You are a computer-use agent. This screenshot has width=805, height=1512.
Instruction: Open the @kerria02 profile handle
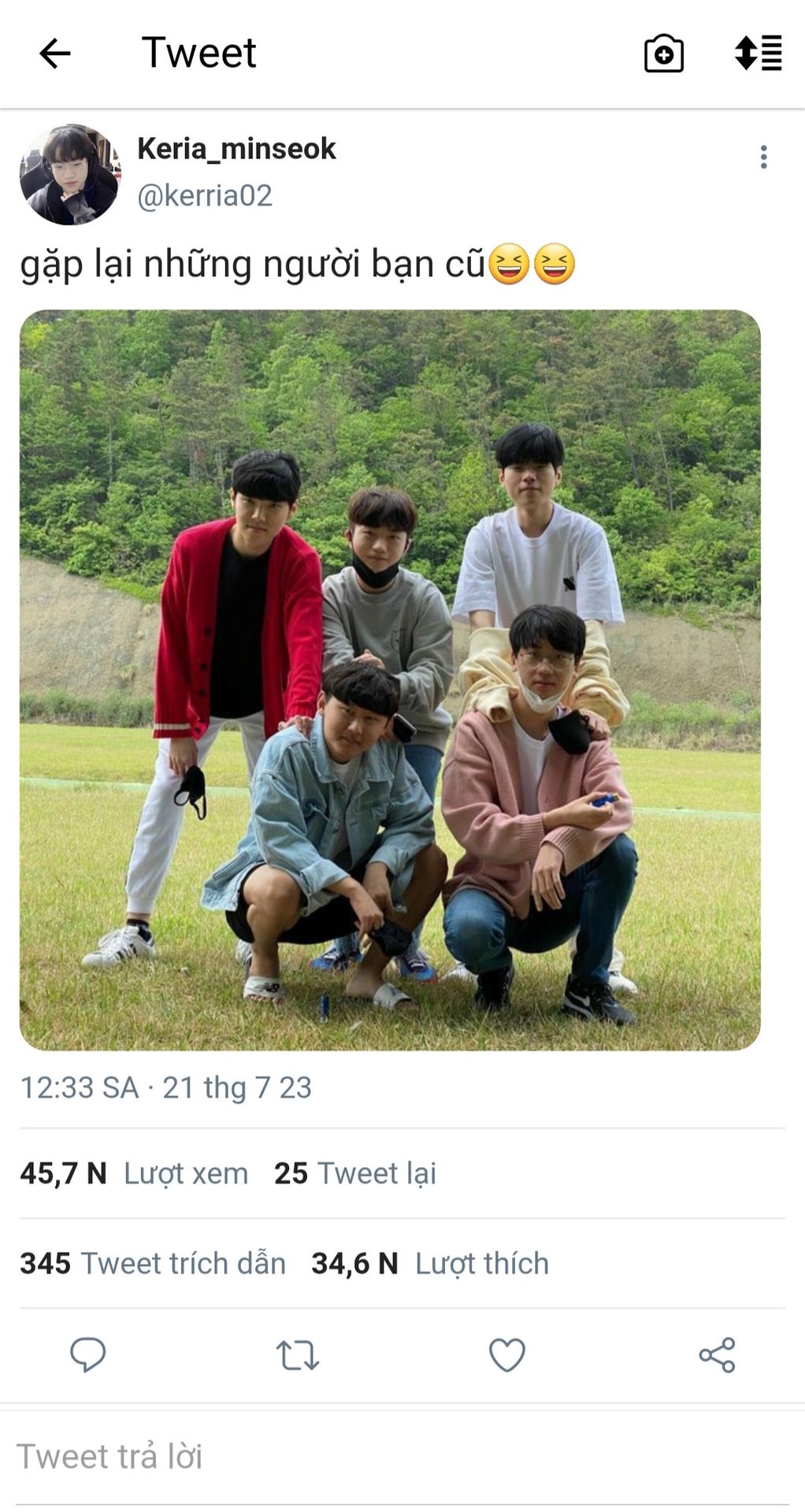[204, 195]
